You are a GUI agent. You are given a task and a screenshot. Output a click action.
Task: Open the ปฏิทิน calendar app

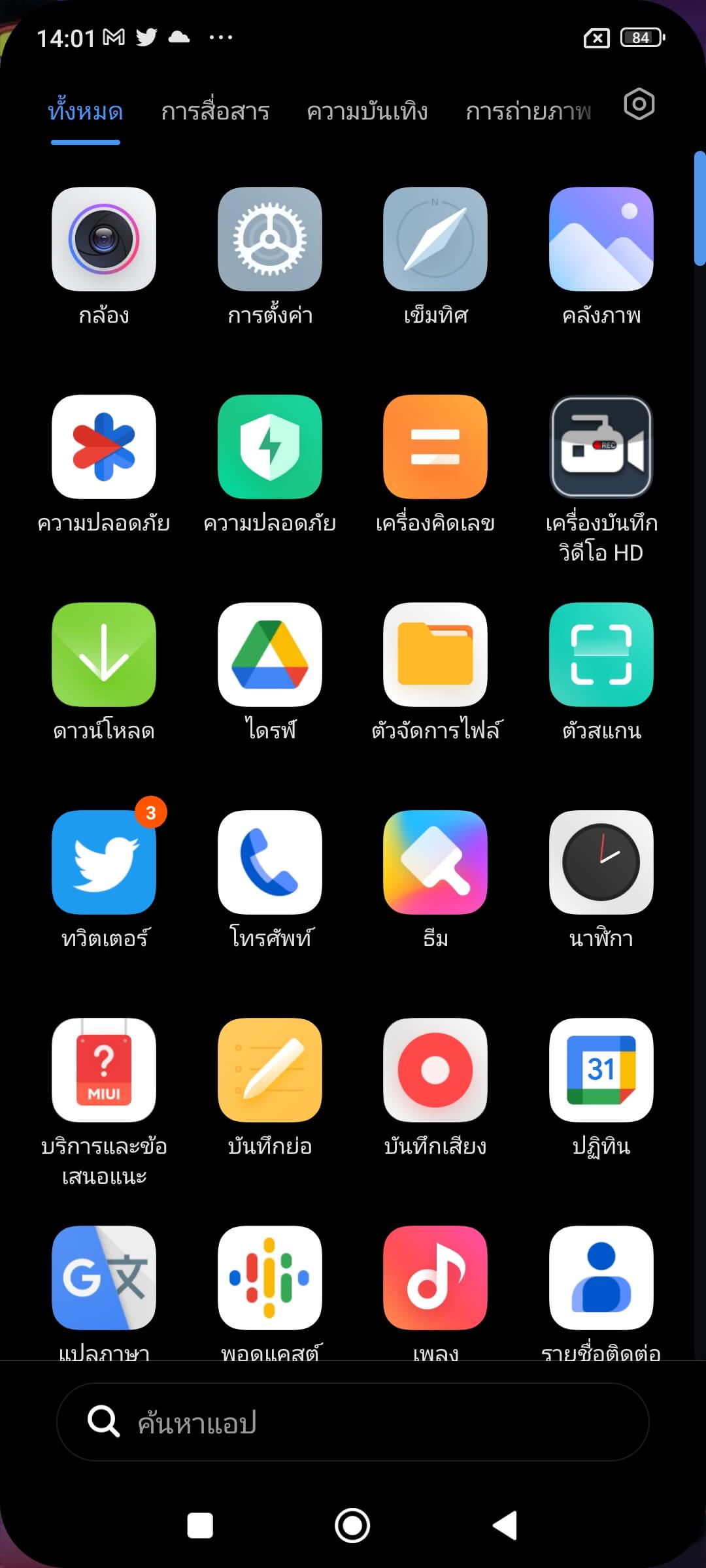coord(601,1070)
